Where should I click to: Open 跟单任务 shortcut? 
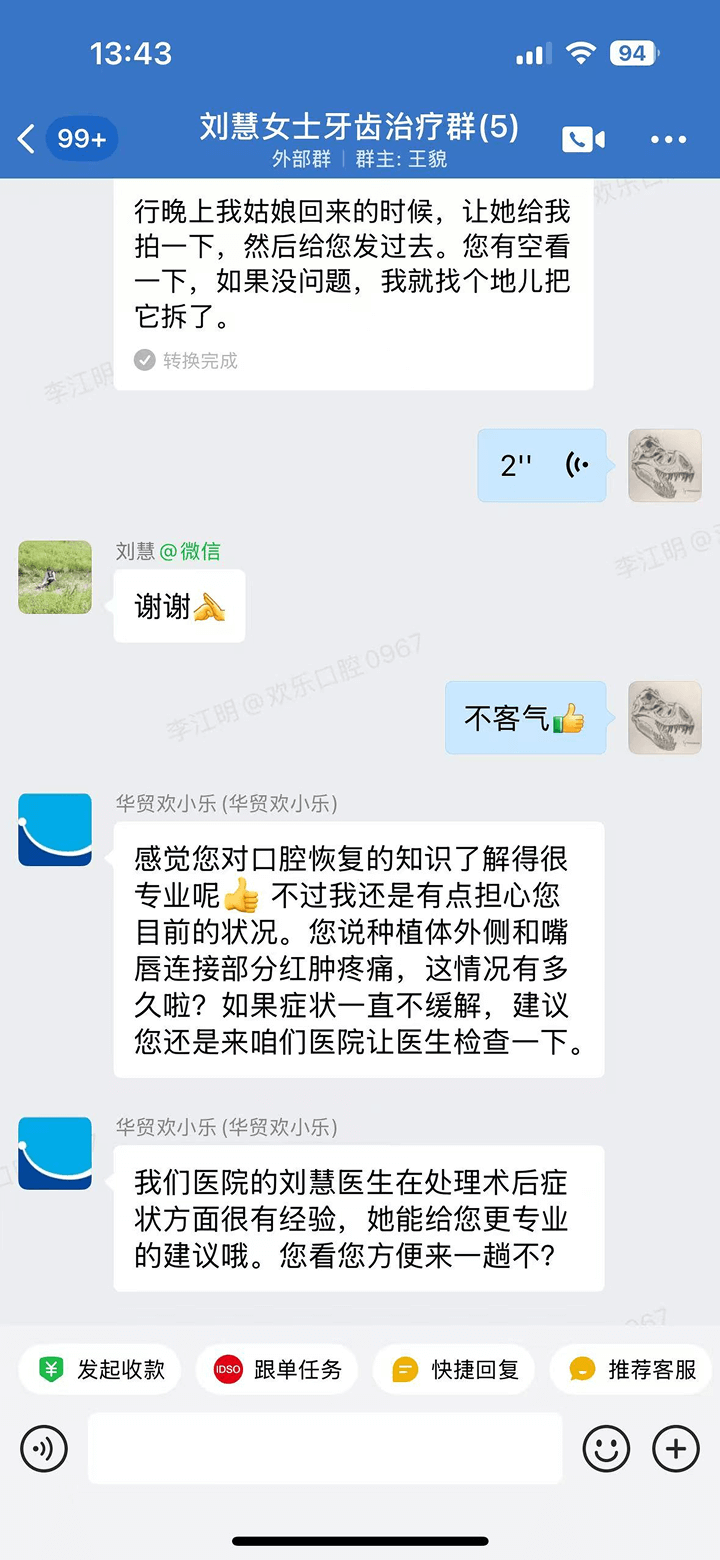point(277,1369)
